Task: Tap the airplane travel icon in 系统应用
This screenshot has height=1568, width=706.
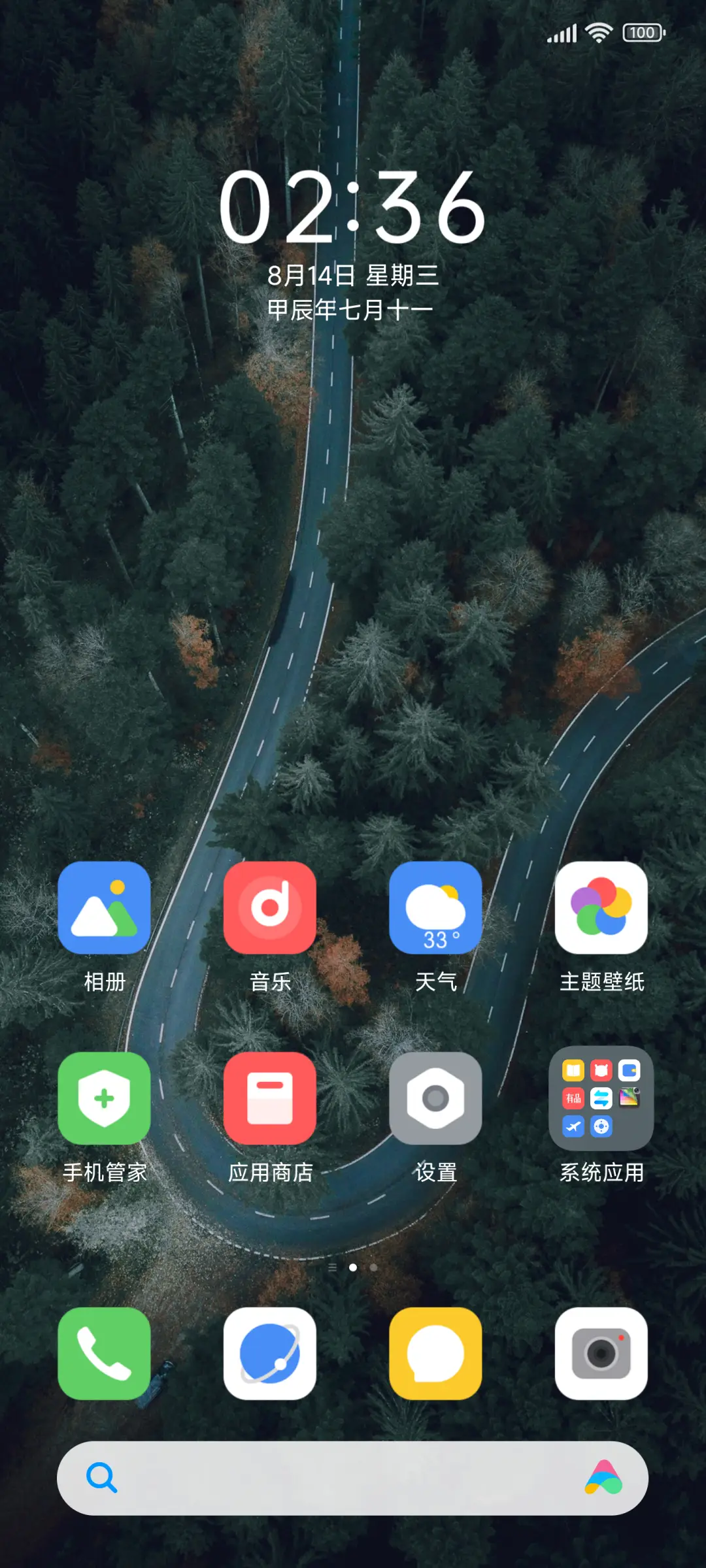Action: pyautogui.click(x=573, y=1125)
